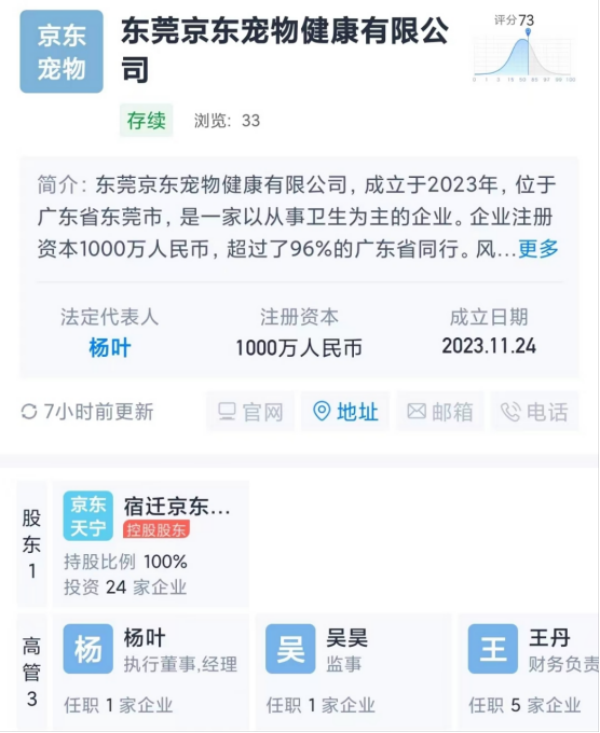Tap the 邮箱 email button

[440, 411]
